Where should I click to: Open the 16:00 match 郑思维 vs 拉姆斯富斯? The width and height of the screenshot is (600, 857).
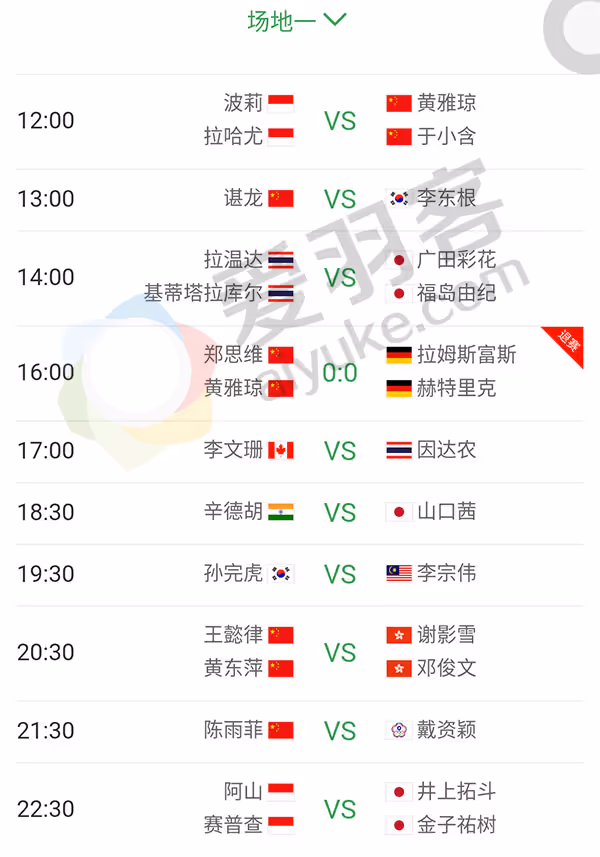pos(340,372)
